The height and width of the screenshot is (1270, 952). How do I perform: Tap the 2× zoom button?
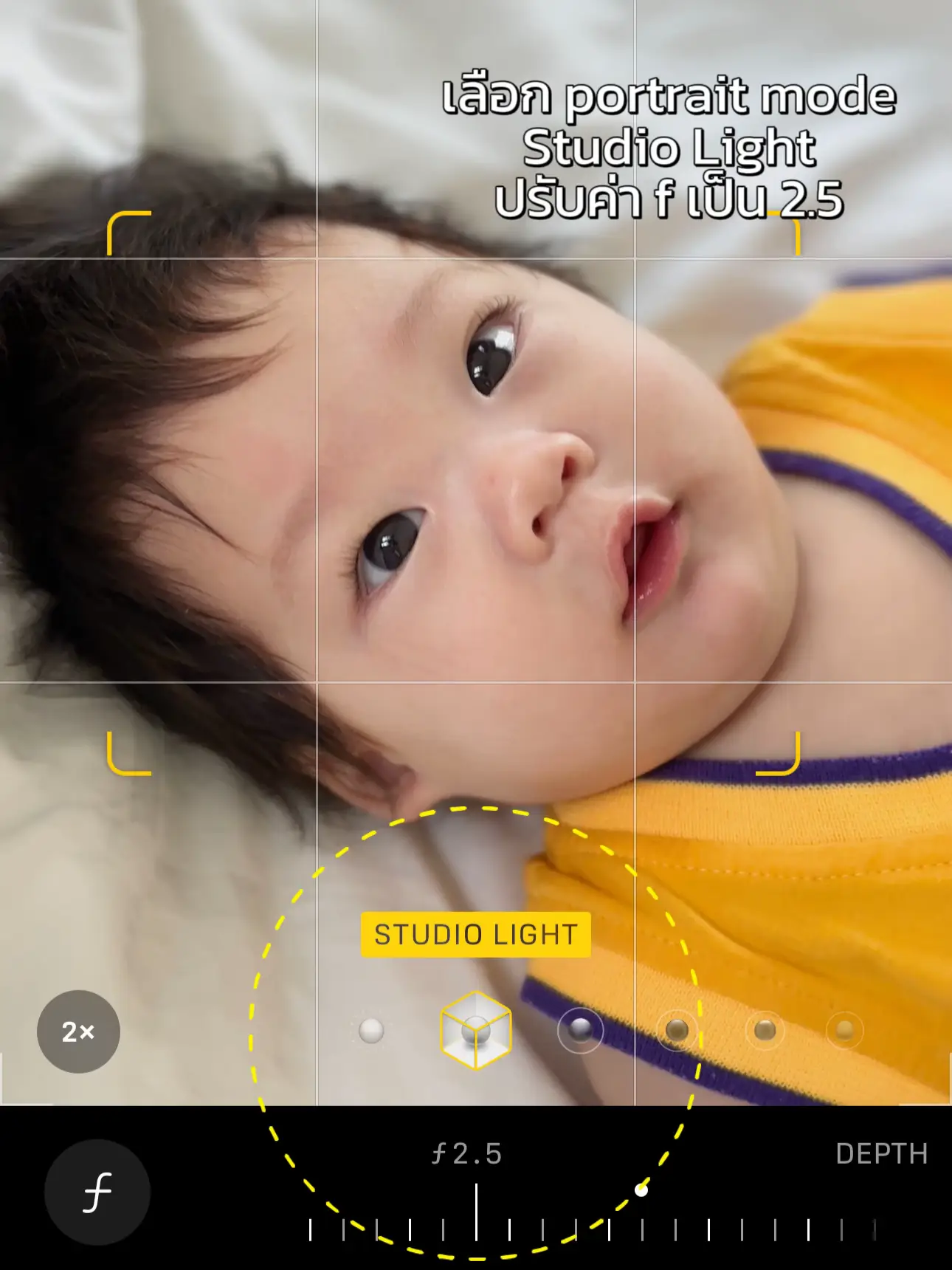tap(78, 1031)
